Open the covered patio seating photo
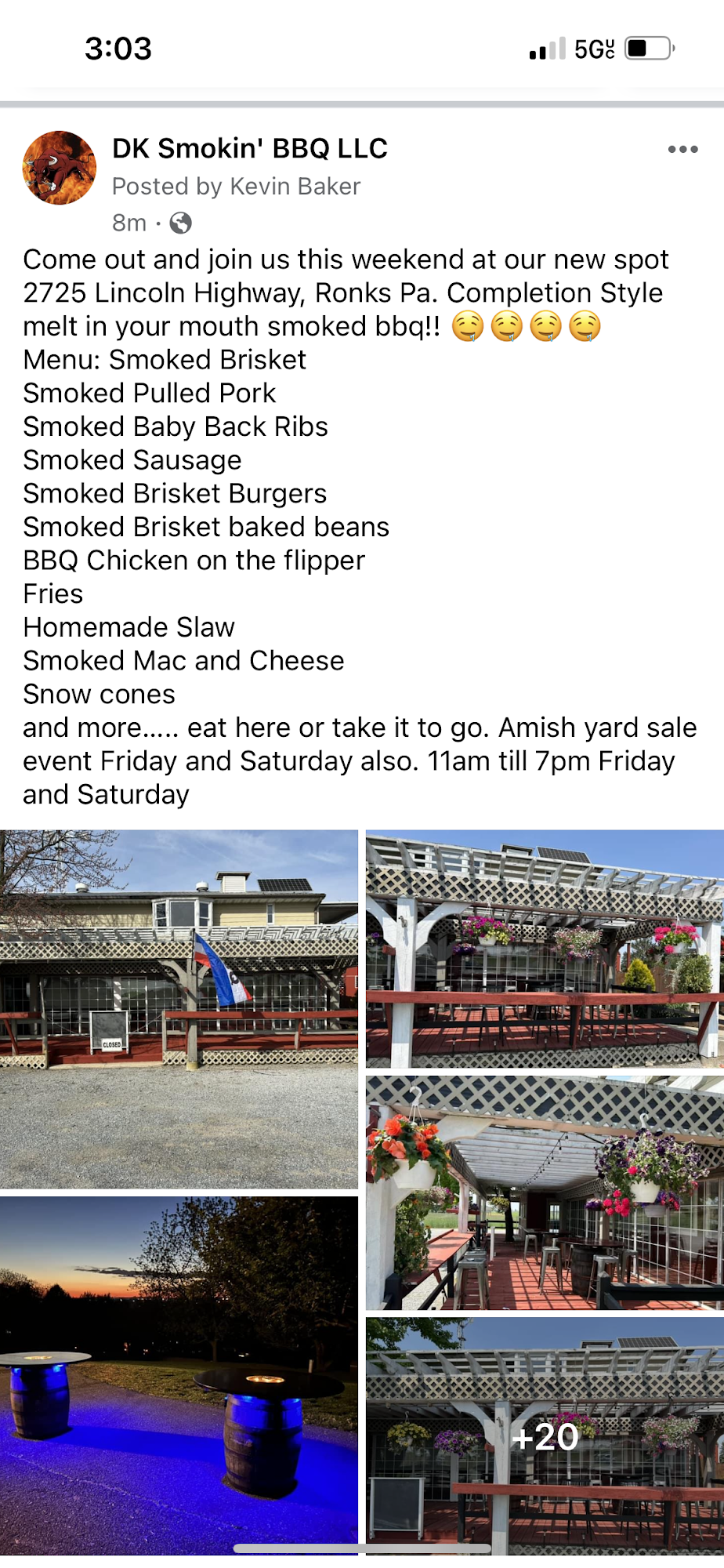This screenshot has height=1568, width=724. click(x=545, y=1192)
